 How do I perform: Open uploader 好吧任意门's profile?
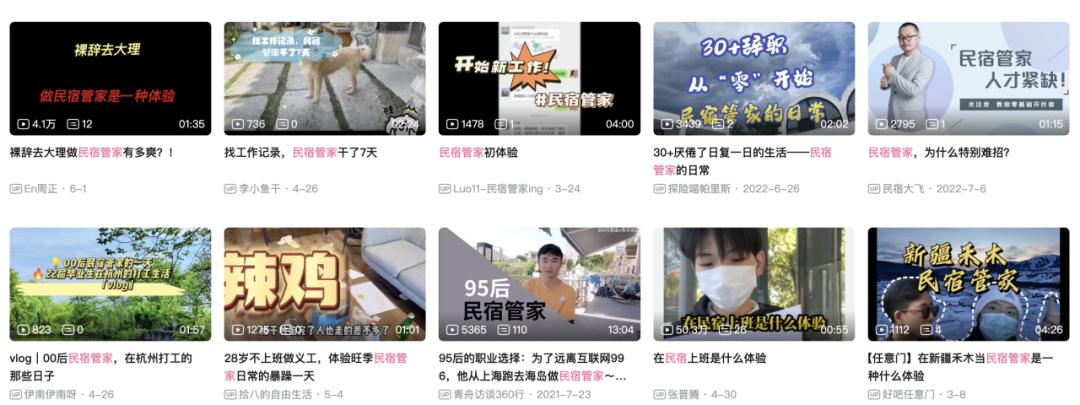click(908, 394)
